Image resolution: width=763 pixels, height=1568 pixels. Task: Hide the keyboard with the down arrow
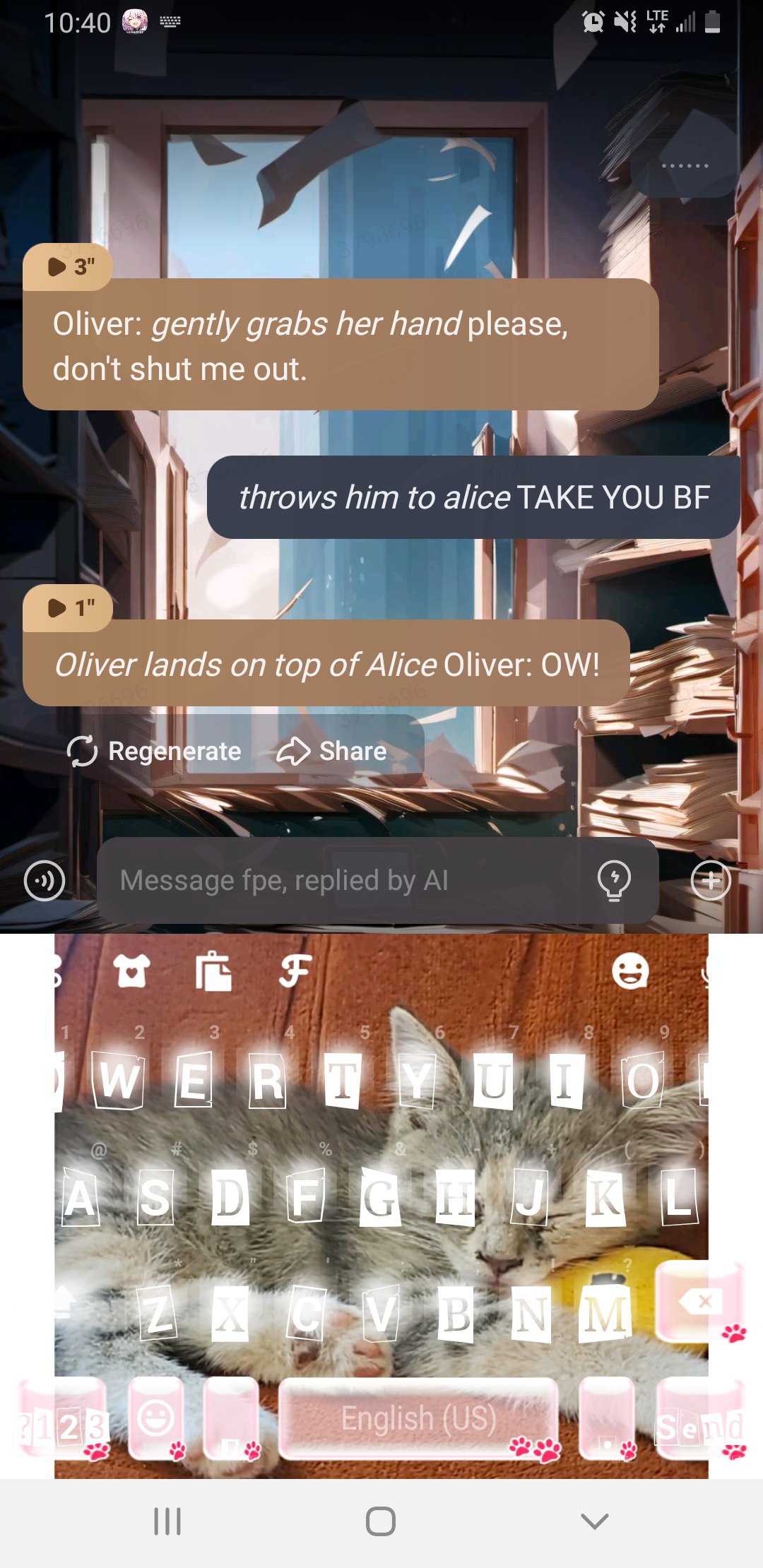pyautogui.click(x=594, y=1521)
